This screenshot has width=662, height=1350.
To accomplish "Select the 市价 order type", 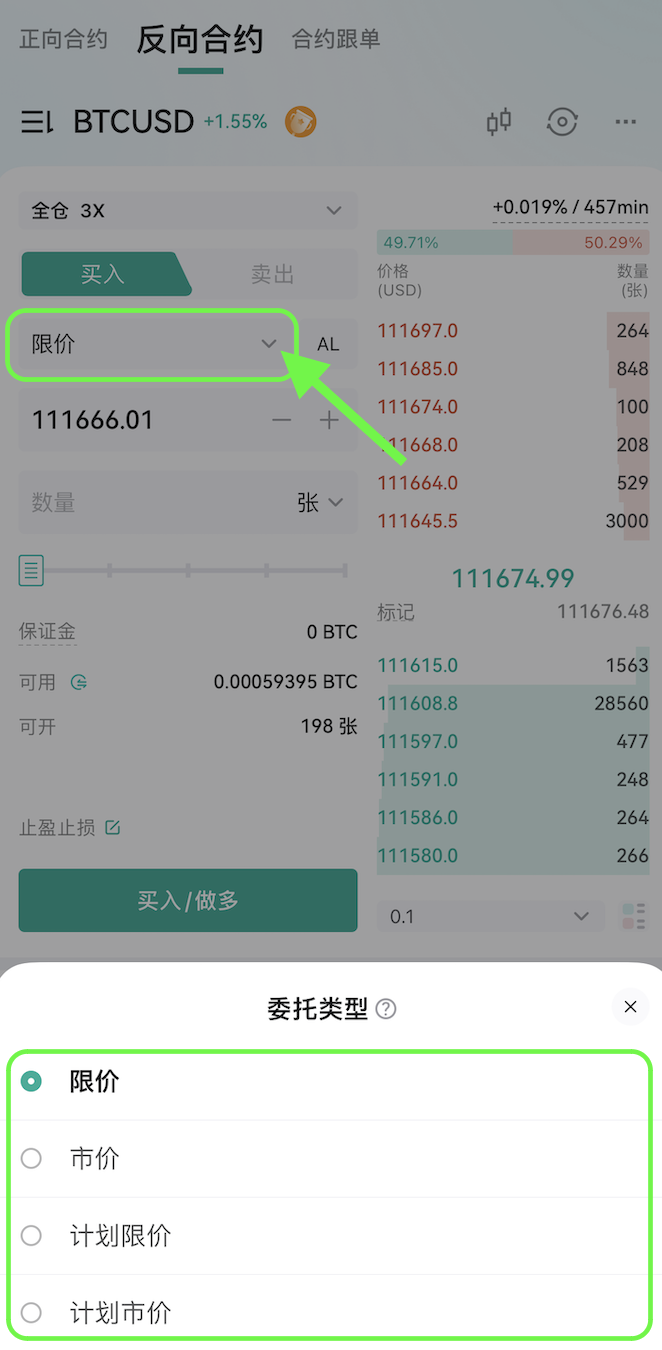I will [x=94, y=1159].
